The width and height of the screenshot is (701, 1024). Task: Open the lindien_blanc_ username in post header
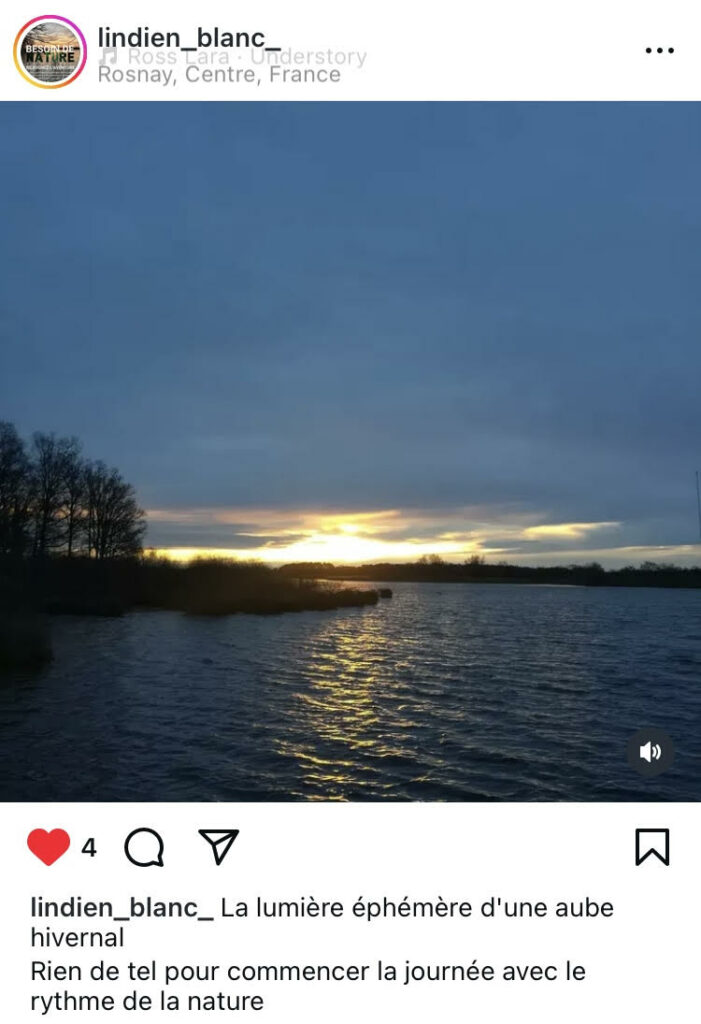point(188,37)
